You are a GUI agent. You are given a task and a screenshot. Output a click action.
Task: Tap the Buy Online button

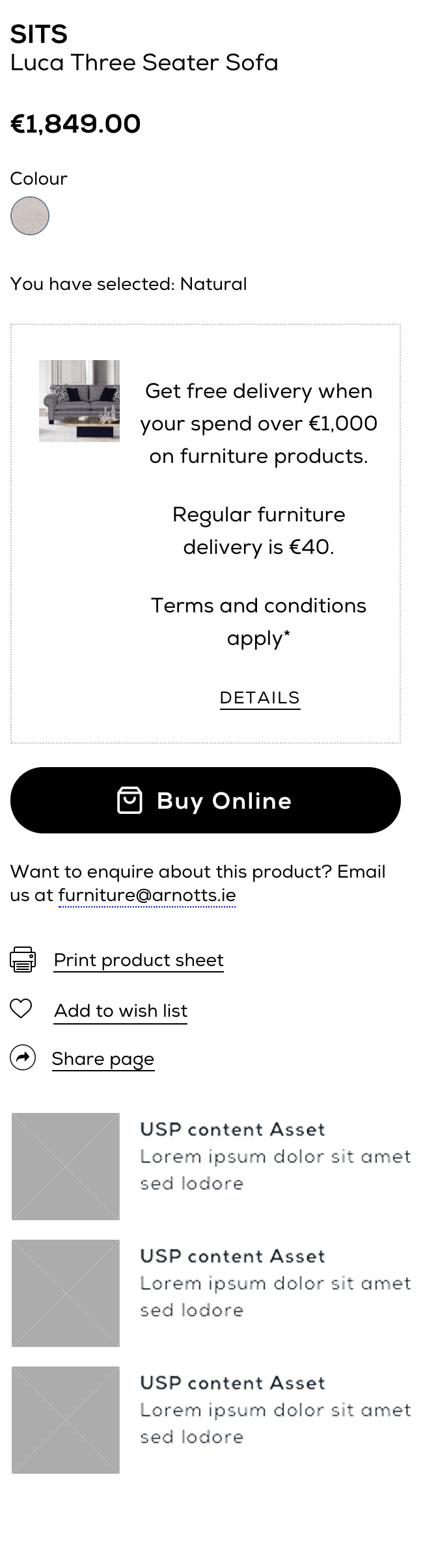[x=205, y=800]
